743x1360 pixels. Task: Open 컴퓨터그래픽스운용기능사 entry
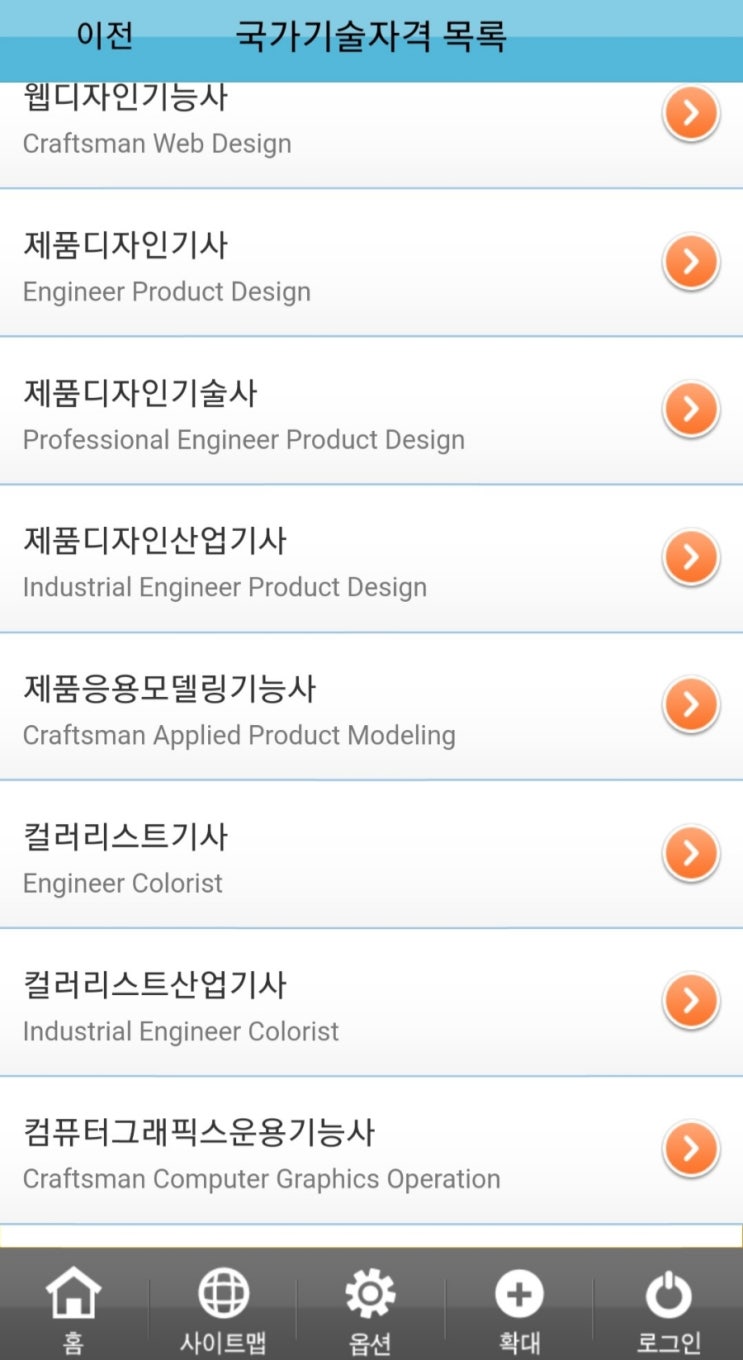click(x=371, y=1151)
